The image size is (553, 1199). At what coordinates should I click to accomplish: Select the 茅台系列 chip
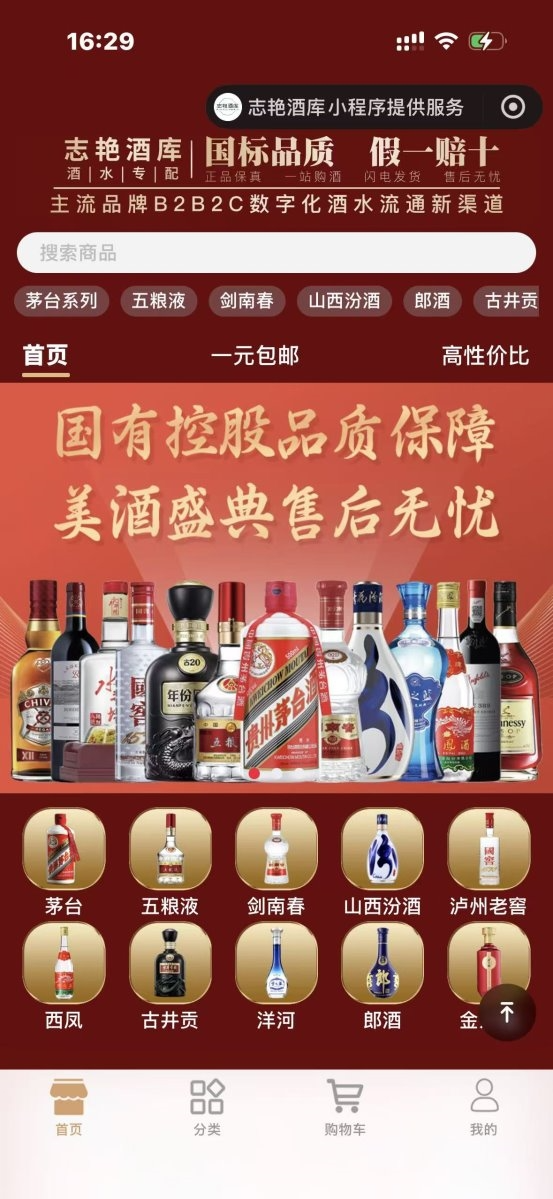[x=61, y=301]
